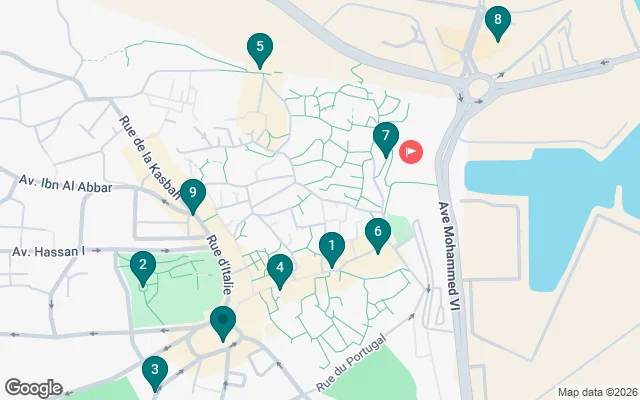Tap map pin number 2

143,266
